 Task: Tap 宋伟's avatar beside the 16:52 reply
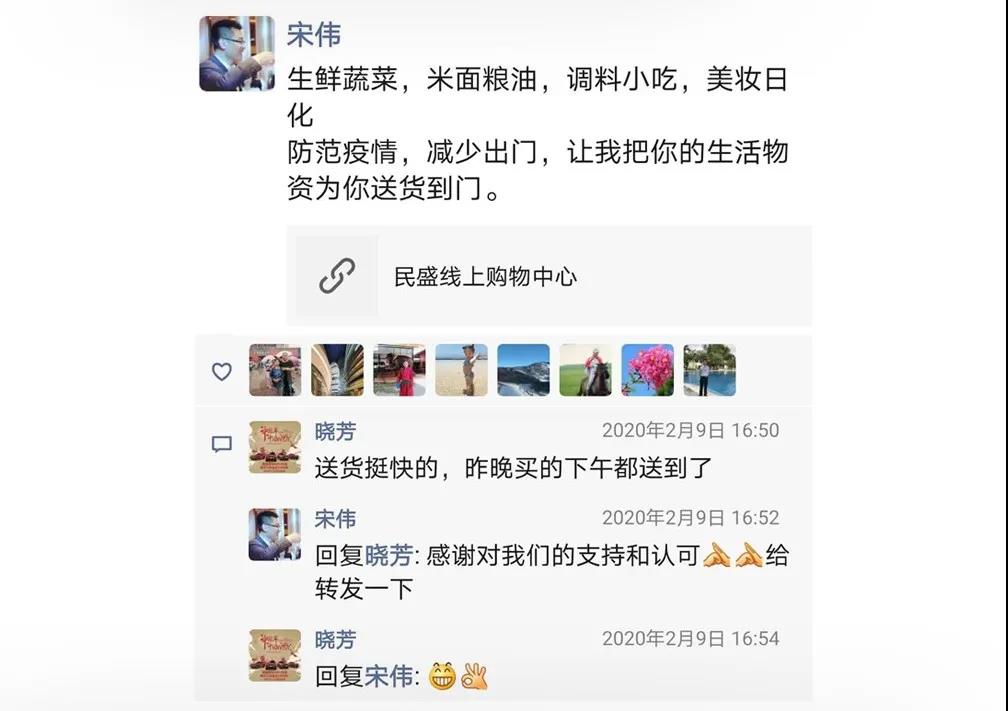click(274, 534)
